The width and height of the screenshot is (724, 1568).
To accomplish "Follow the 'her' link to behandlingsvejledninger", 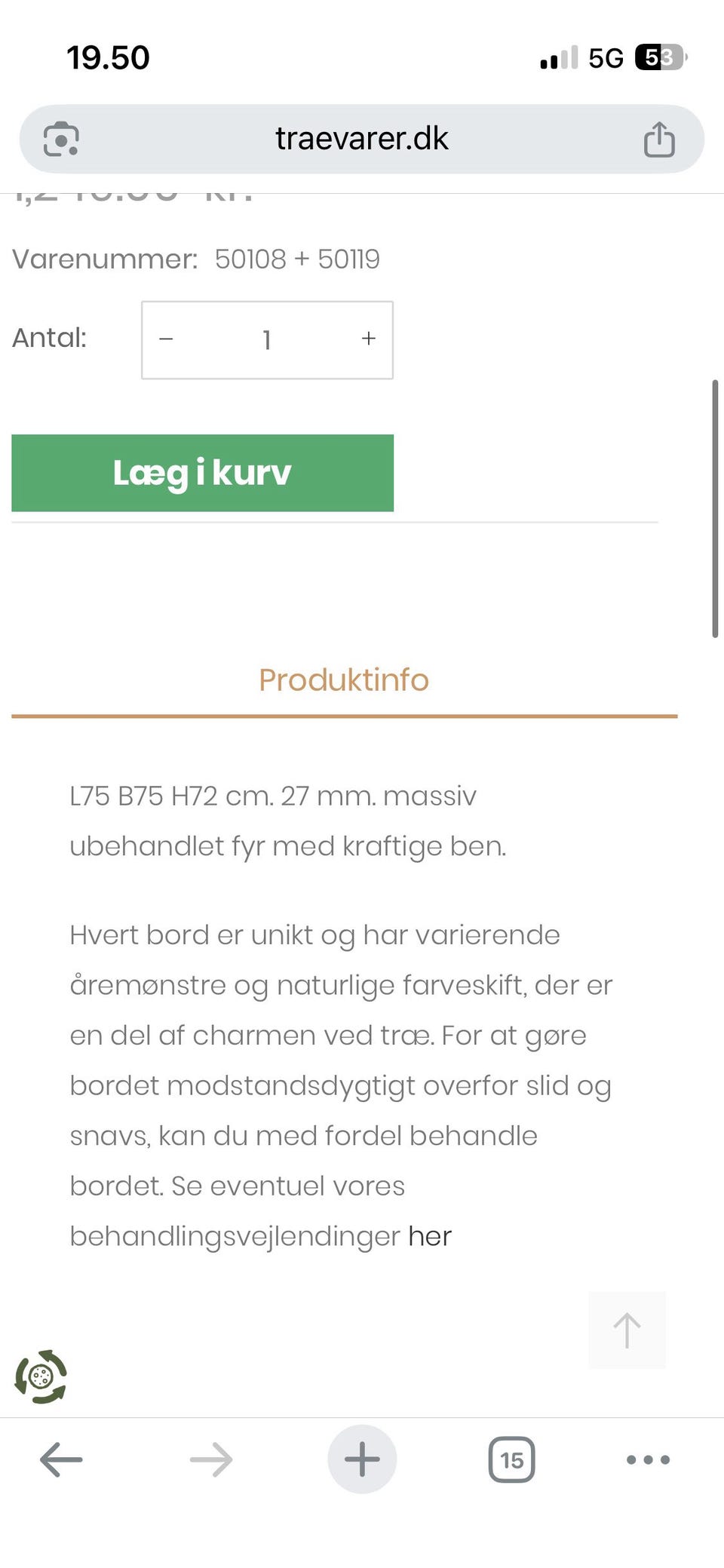I will [430, 1236].
